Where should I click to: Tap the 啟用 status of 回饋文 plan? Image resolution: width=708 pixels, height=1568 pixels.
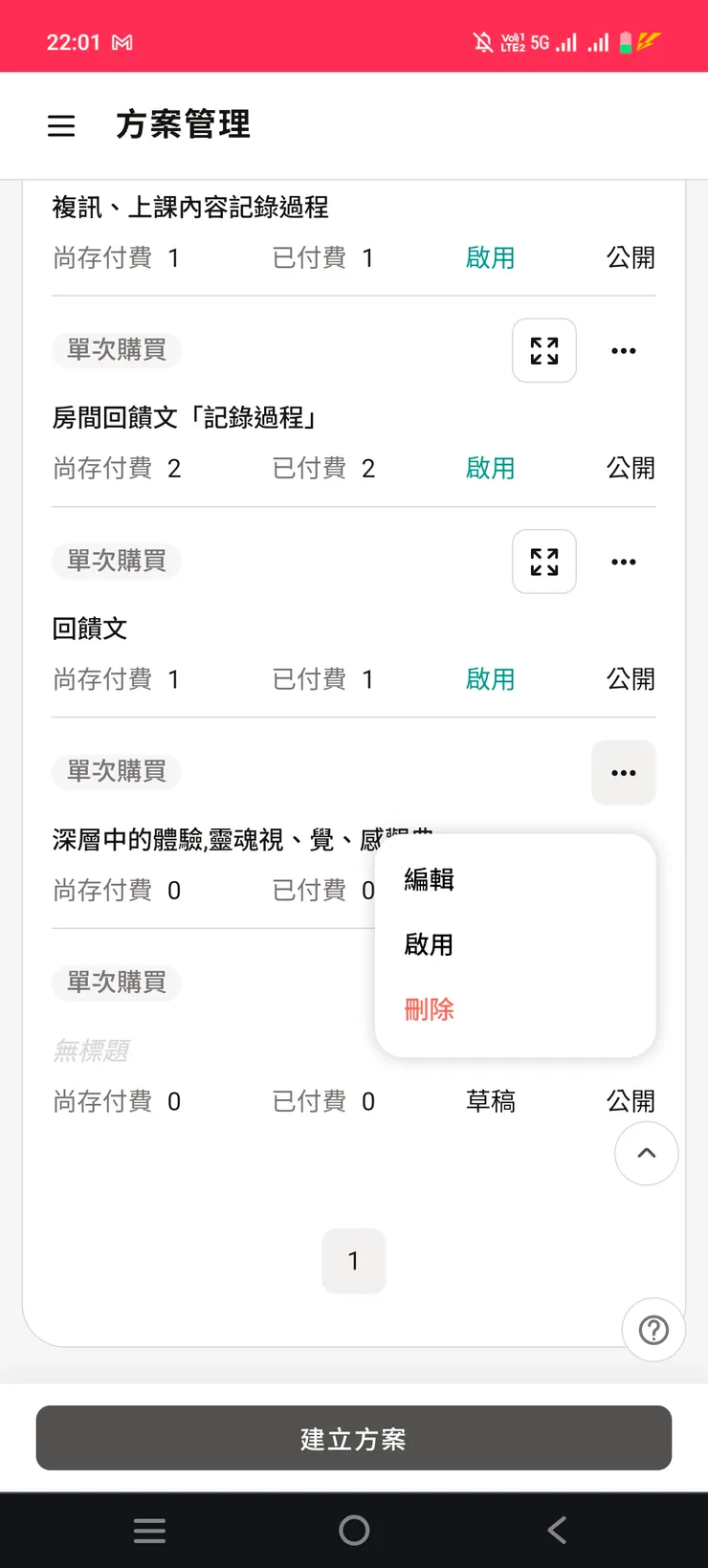tap(491, 679)
